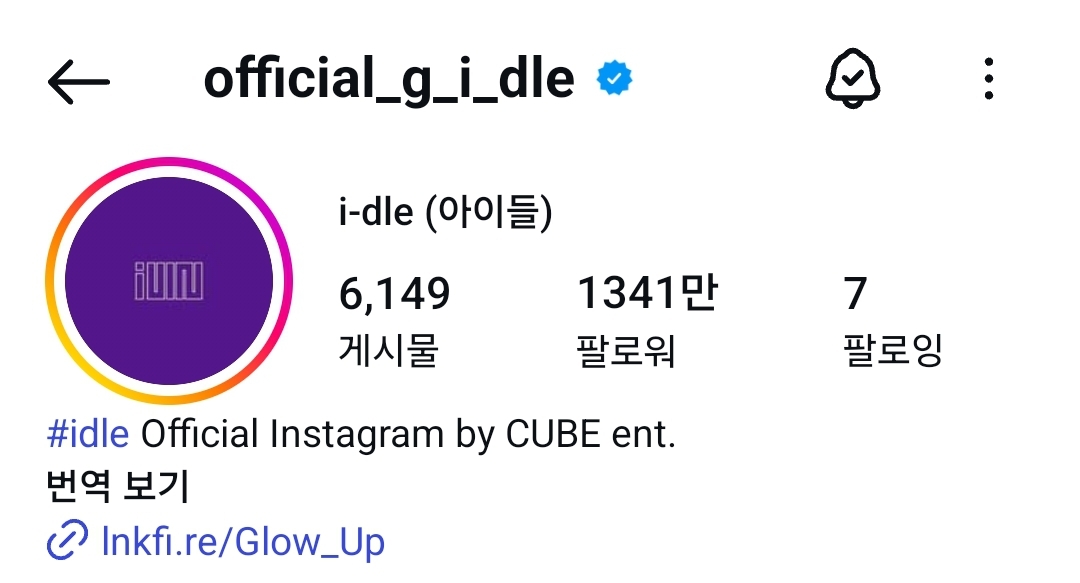The width and height of the screenshot is (1080, 583).
Task: View the 7 following accounts
Action: click(x=892, y=319)
